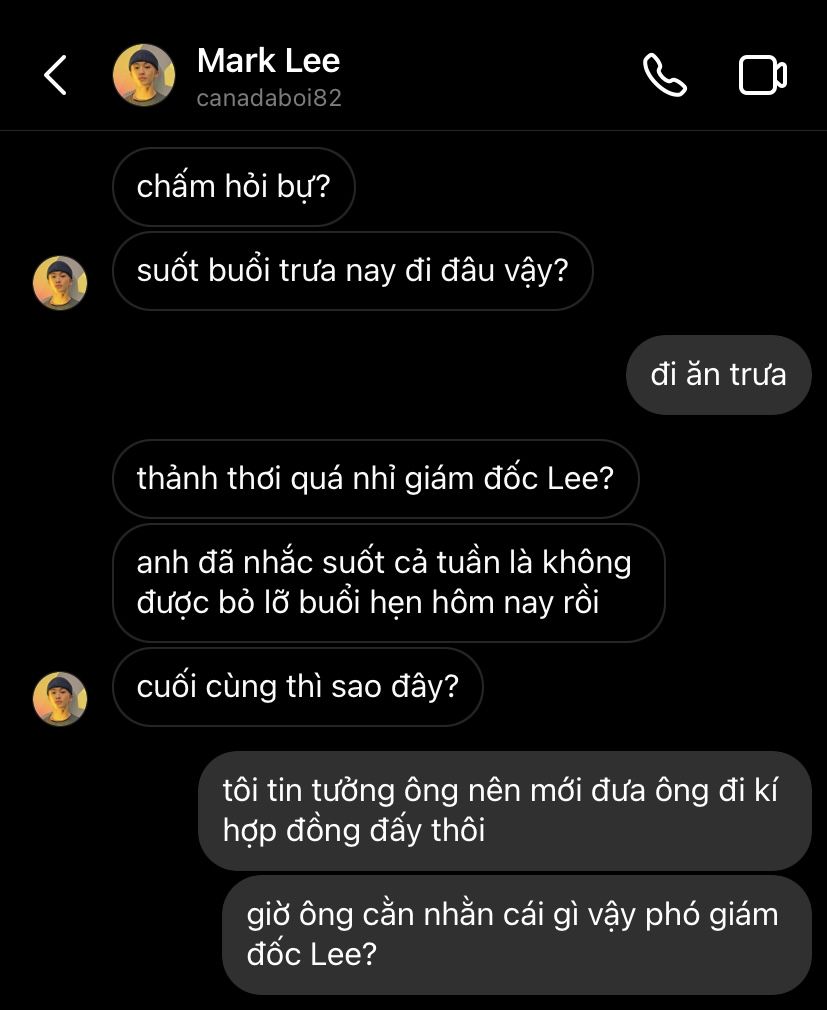Start a voice call with Mark Lee
Viewport: 827px width, 1010px height.
(664, 75)
